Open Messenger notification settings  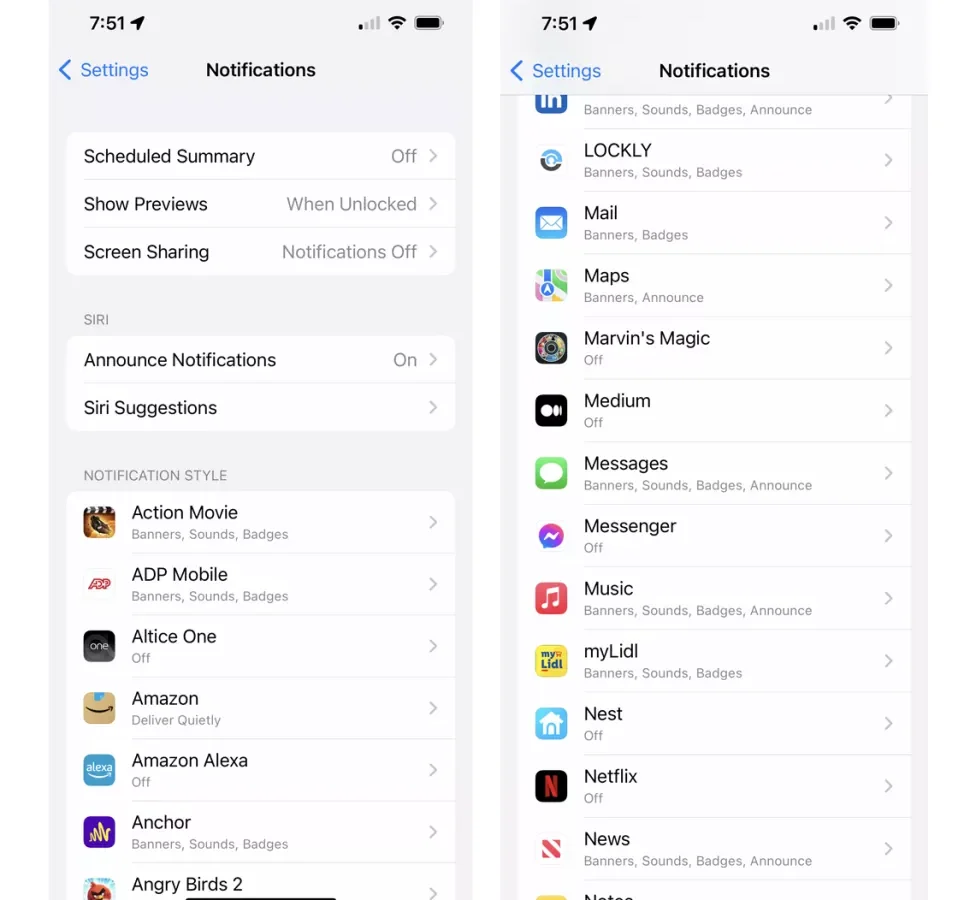point(714,536)
